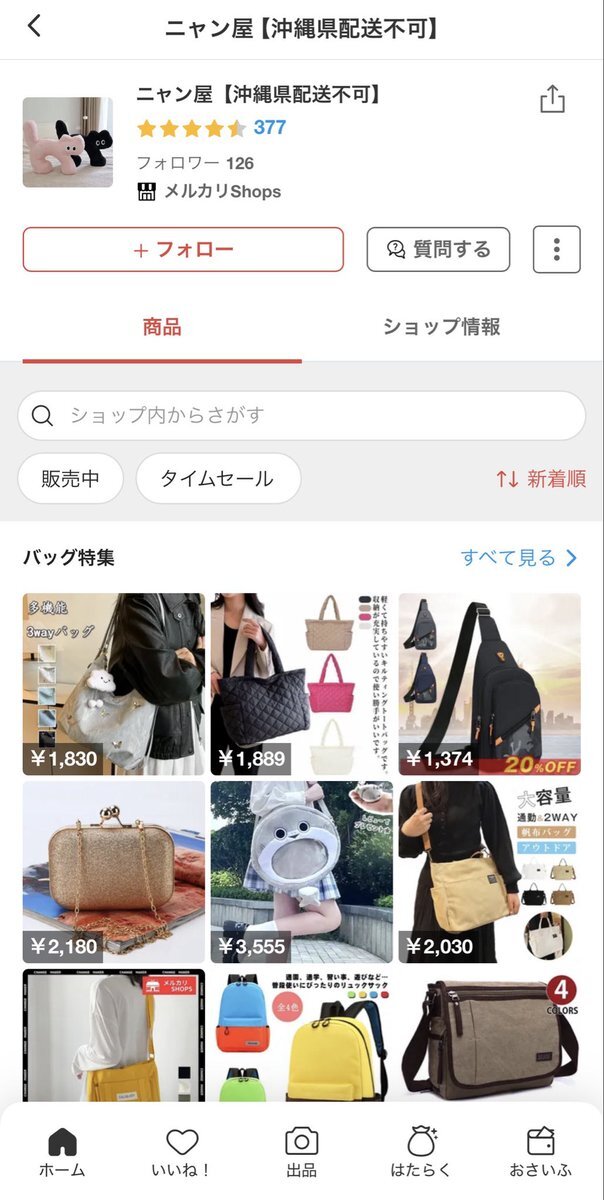Go to the ホーム tab
The image size is (604, 1200).
pos(62,1152)
